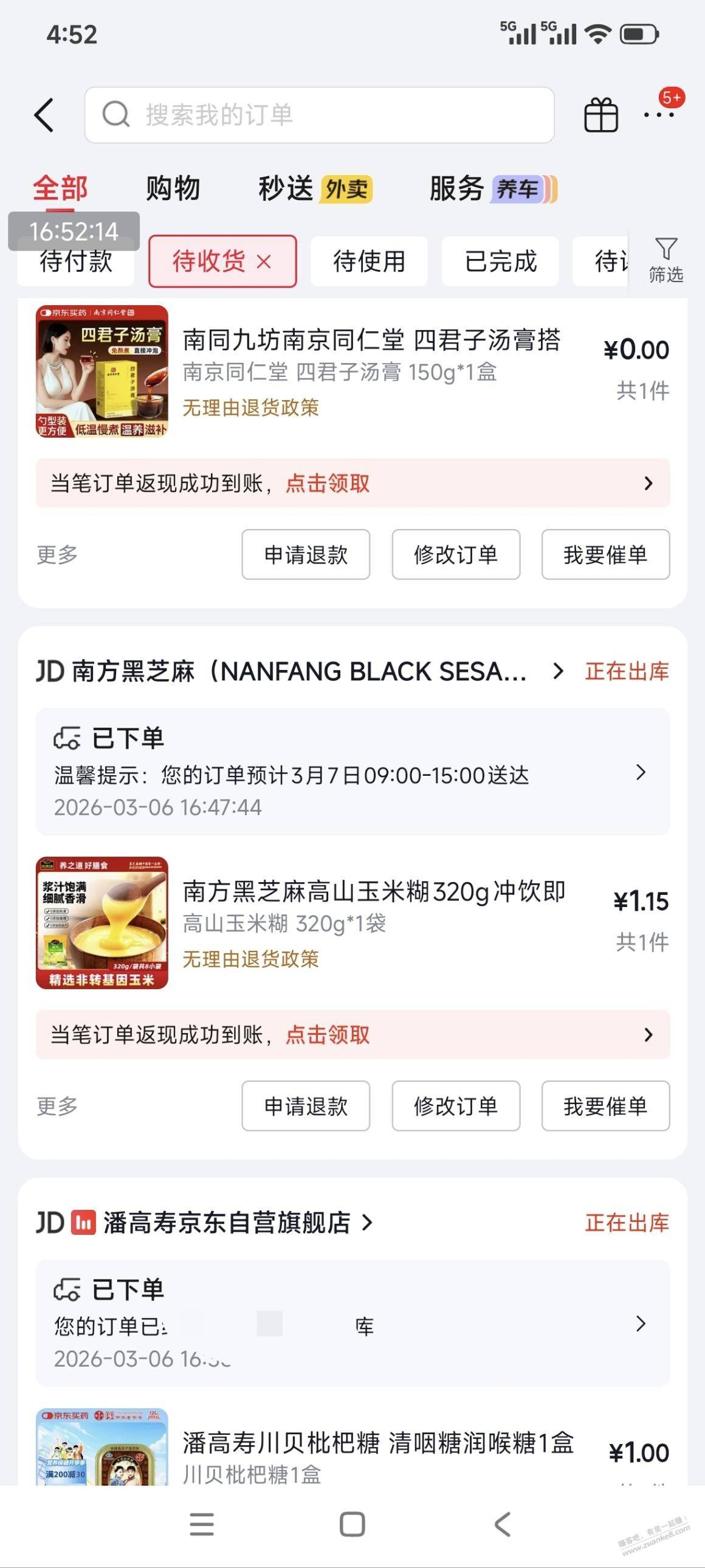
Task: Go back using the top-left arrow
Action: (44, 115)
